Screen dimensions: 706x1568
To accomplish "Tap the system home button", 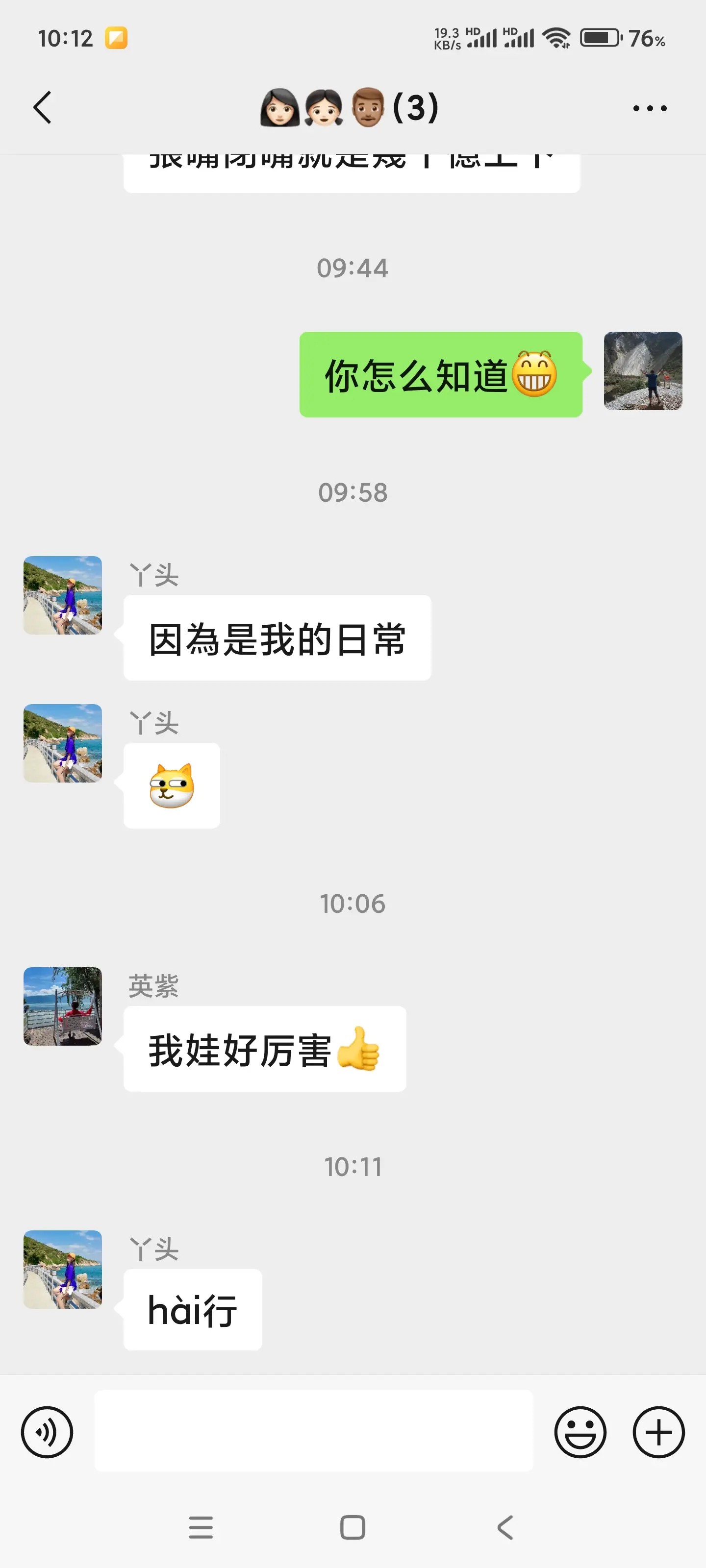I will tap(353, 1527).
